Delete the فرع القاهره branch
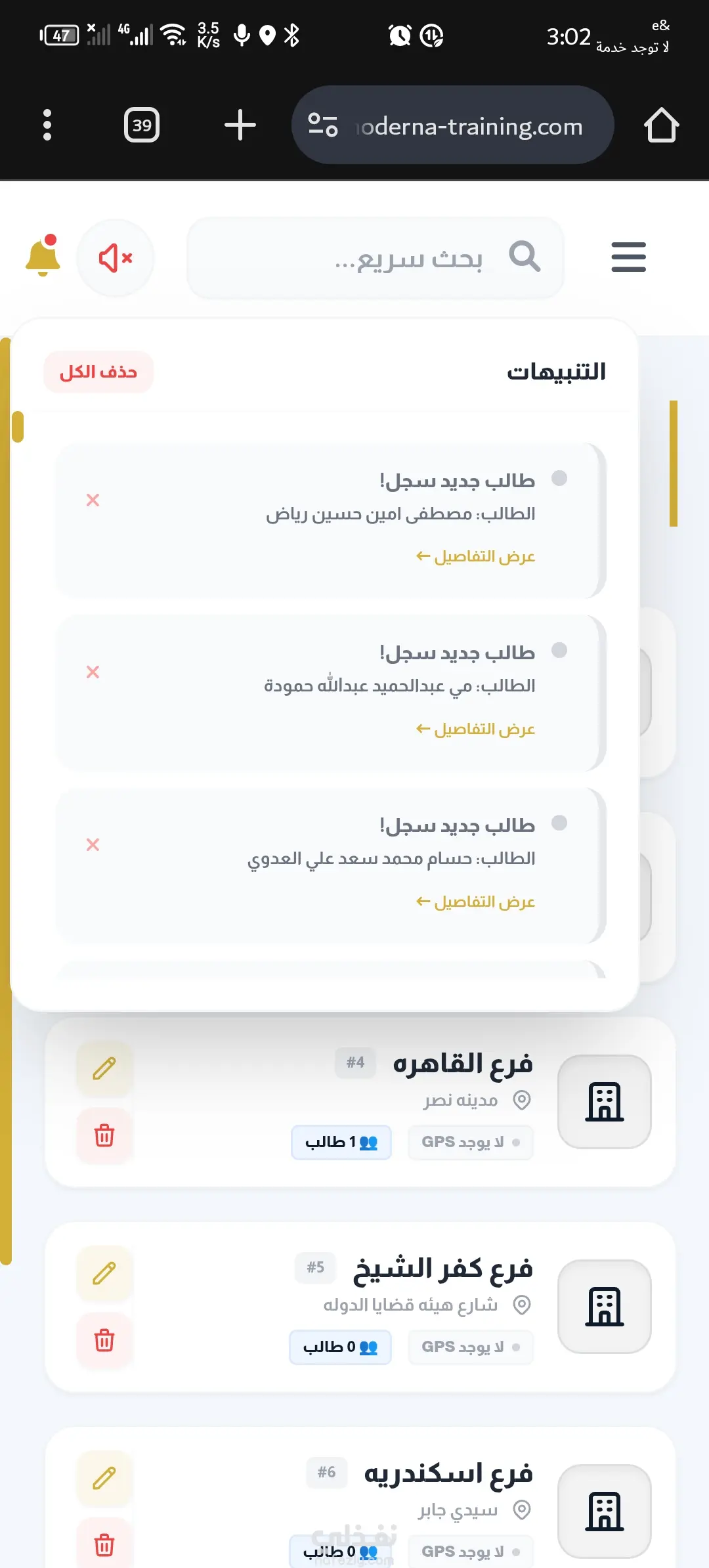Viewport: 709px width, 1568px height. coord(104,1136)
